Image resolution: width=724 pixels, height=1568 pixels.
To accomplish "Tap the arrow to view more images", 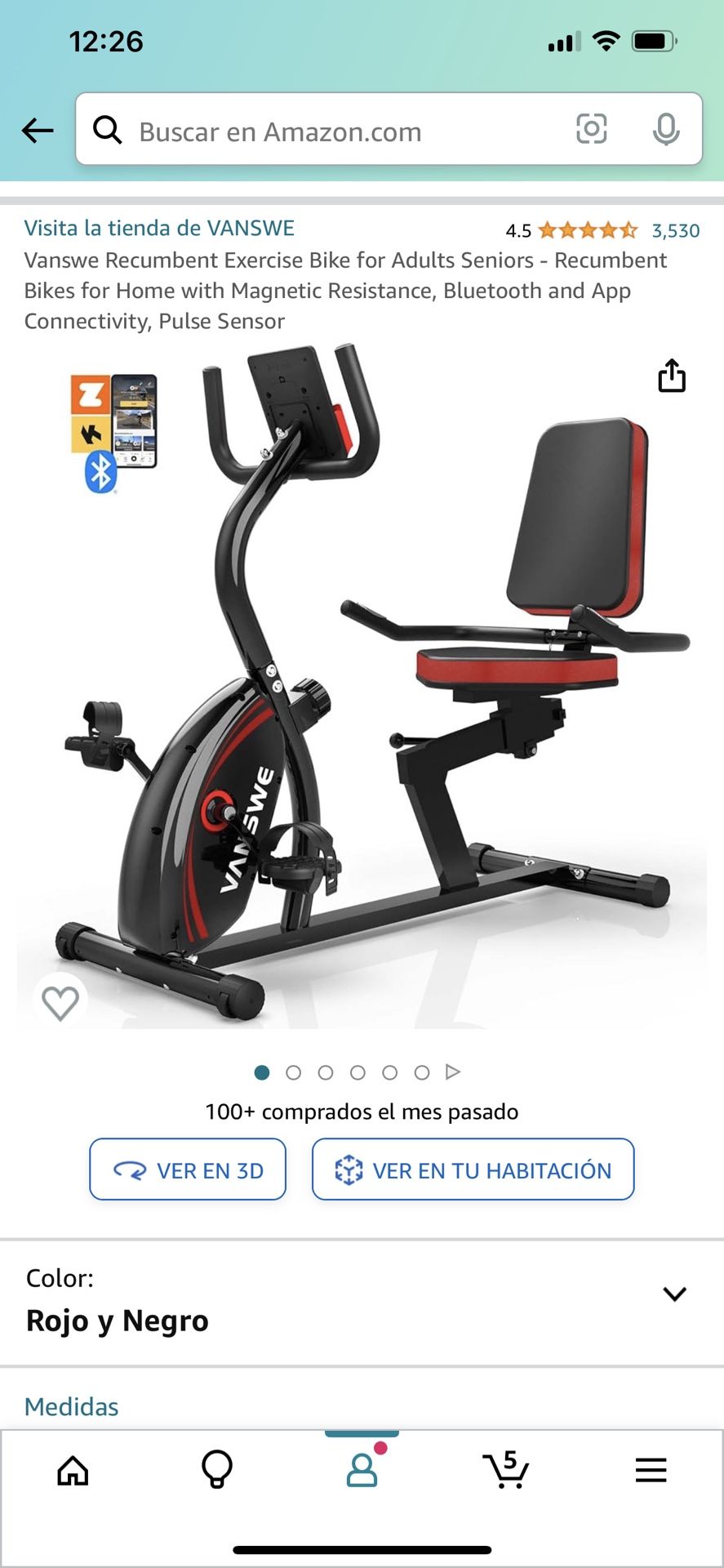I will tap(452, 1071).
